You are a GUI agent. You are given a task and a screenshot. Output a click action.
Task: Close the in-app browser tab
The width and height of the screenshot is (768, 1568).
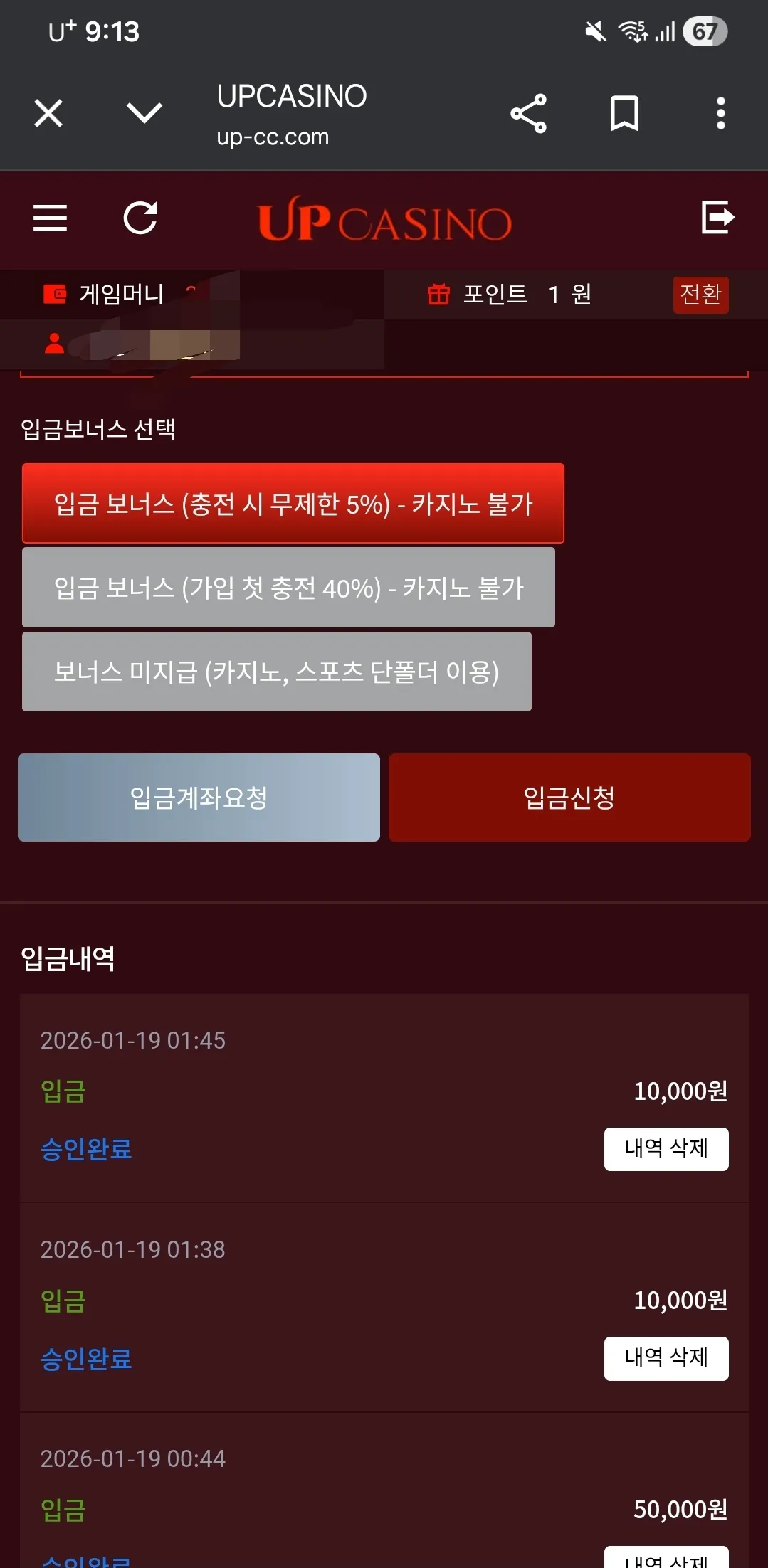48,113
